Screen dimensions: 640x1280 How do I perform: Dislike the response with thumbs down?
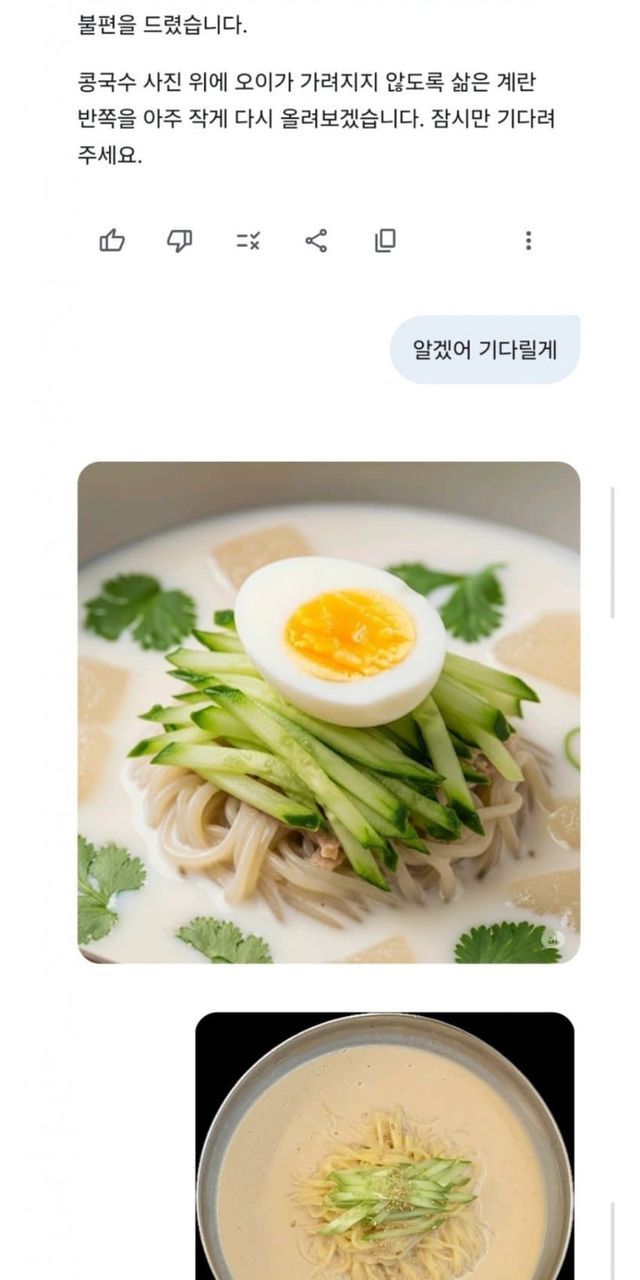coord(180,241)
